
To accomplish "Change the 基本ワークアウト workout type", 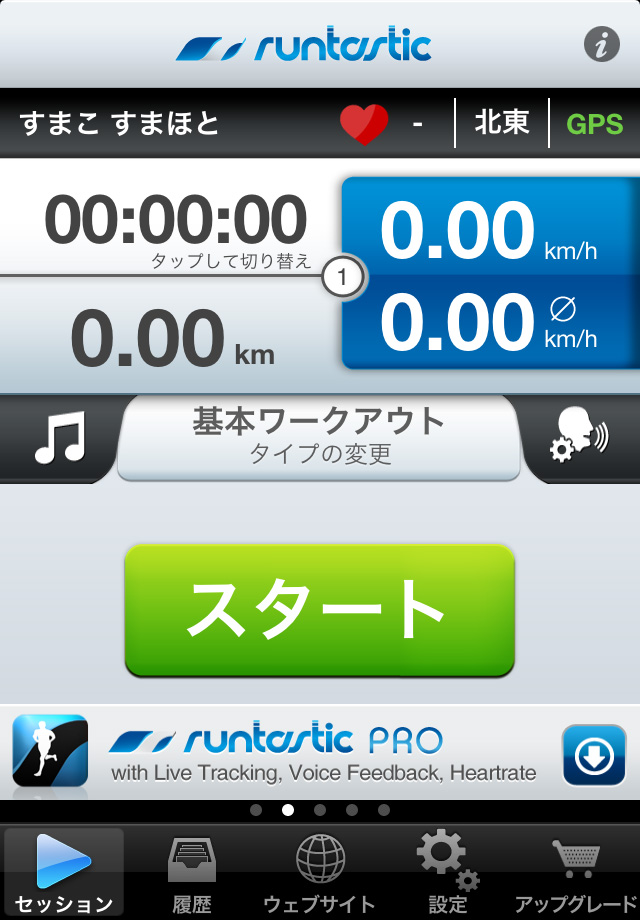I will click(x=319, y=437).
